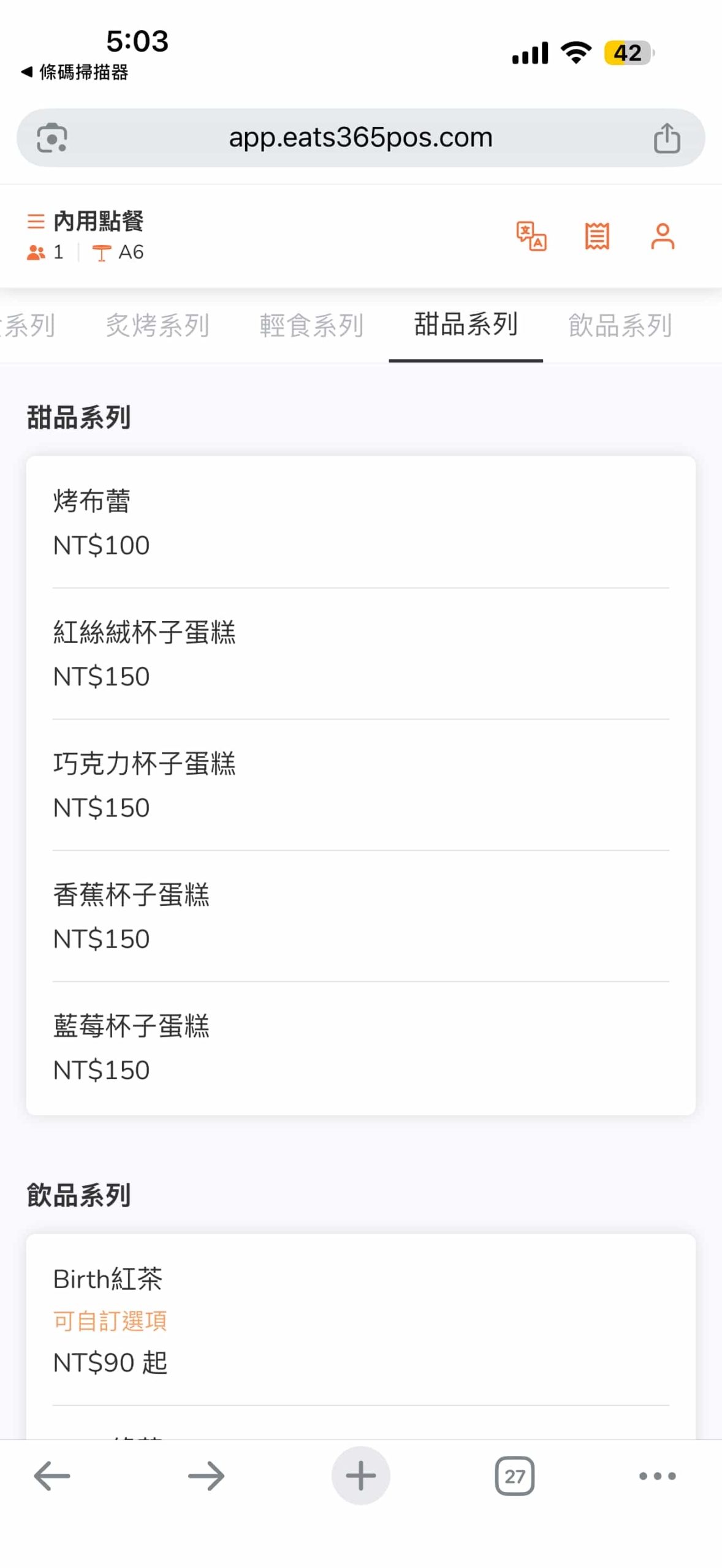Open the hamburger menu beside 內用點餐
Viewport: 722px width, 1568px height.
point(36,221)
